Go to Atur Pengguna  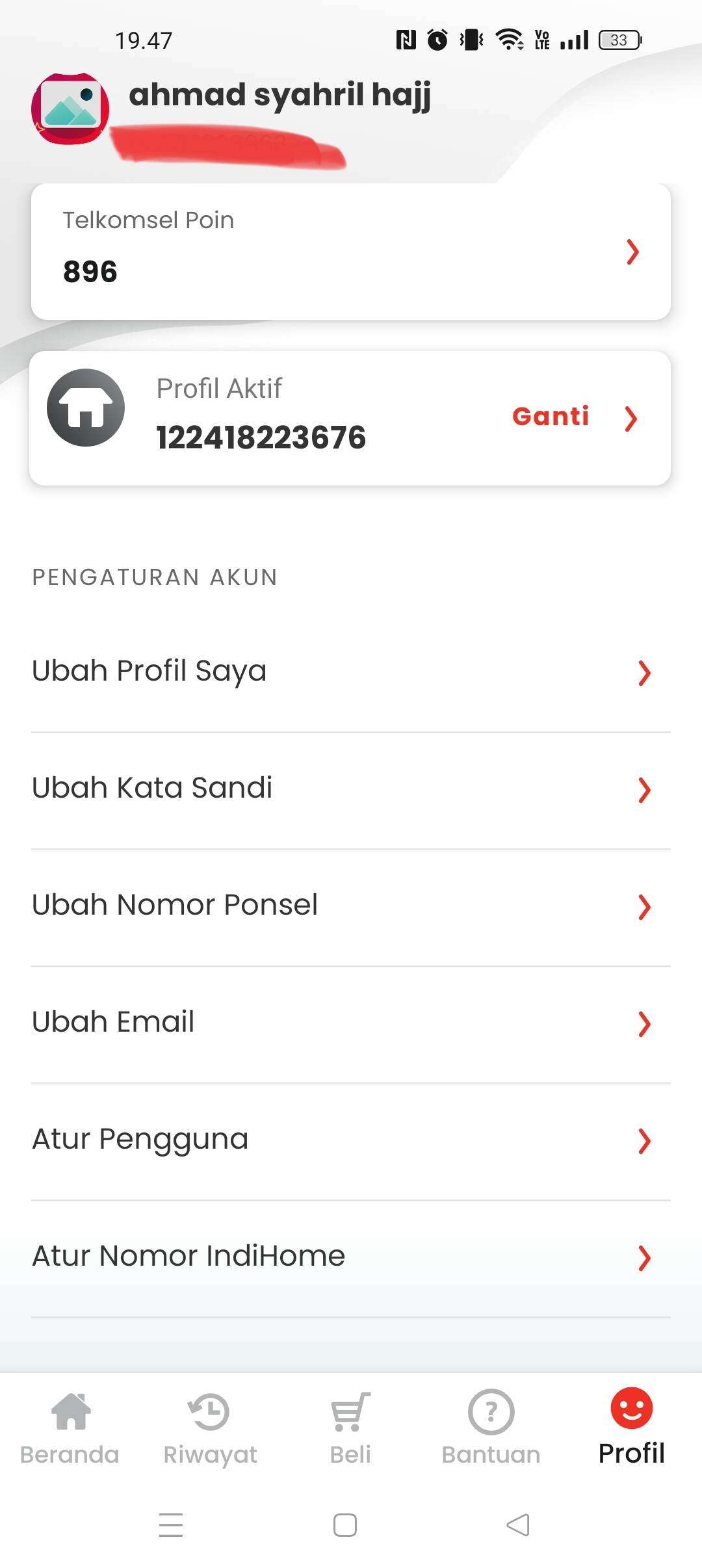pyautogui.click(x=351, y=1140)
